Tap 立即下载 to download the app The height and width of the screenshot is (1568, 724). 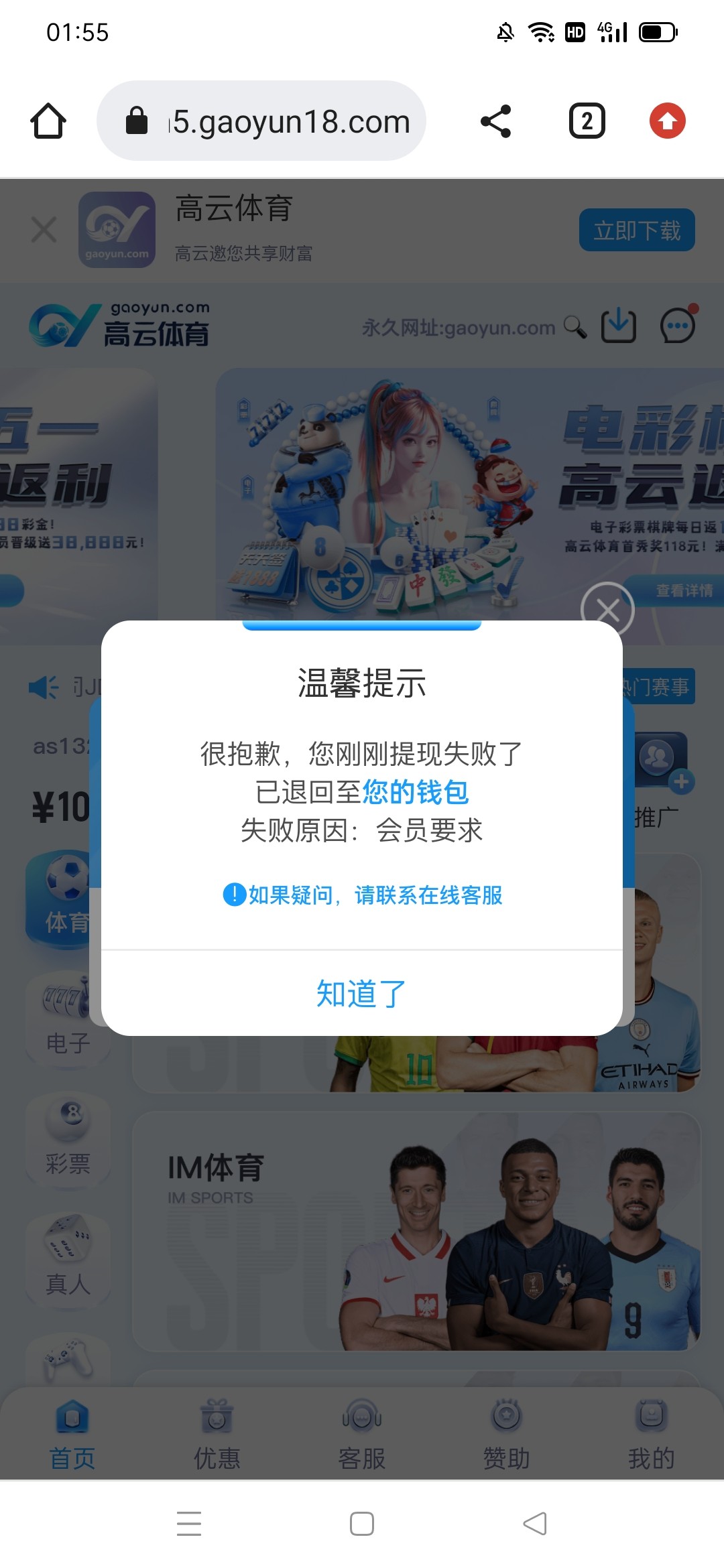636,231
